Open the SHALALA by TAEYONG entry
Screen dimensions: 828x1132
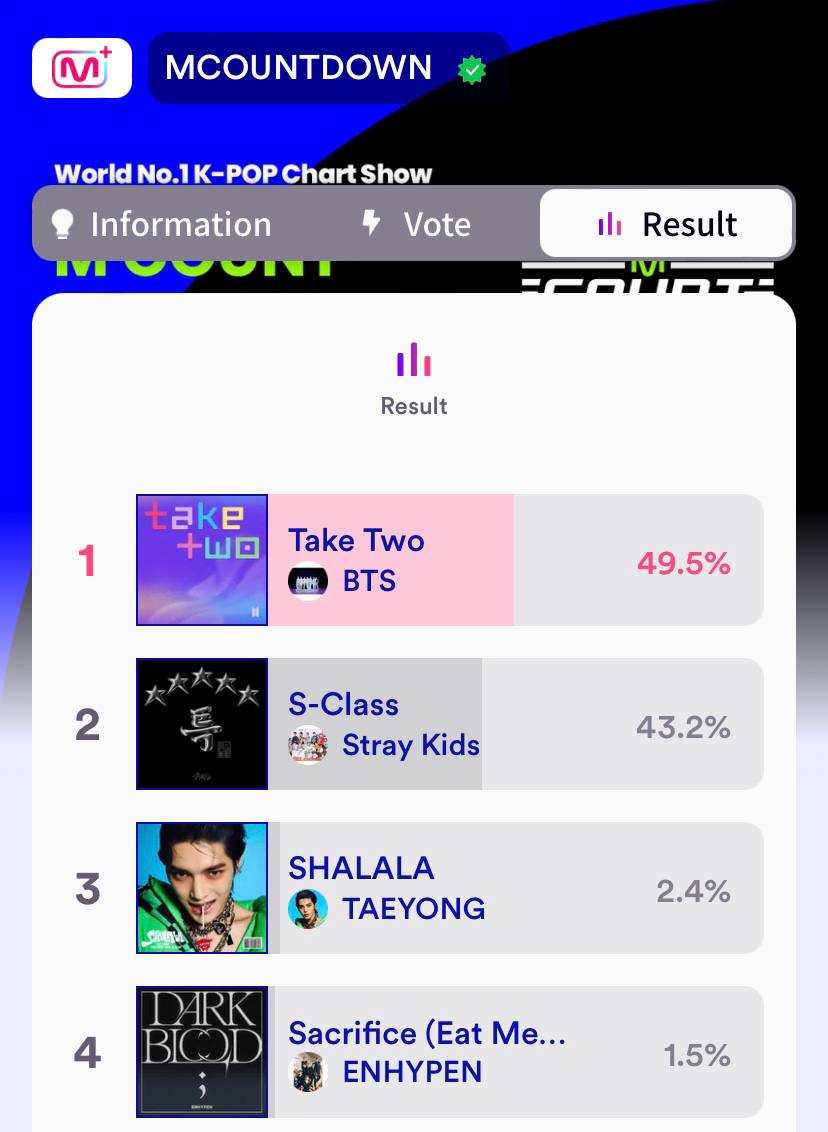pyautogui.click(x=449, y=888)
